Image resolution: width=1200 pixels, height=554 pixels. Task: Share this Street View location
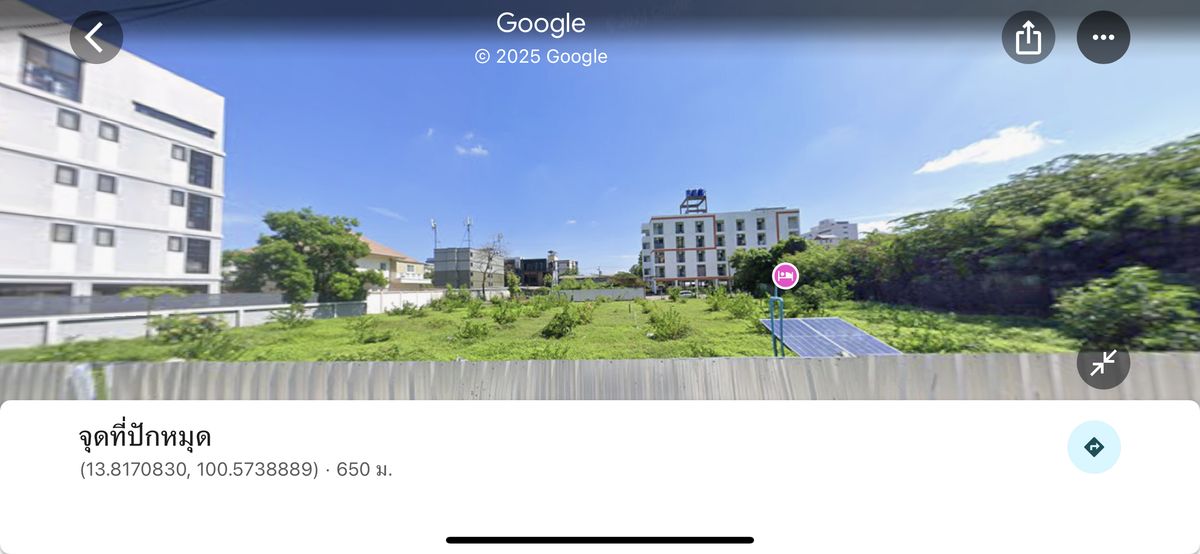[x=1028, y=38]
